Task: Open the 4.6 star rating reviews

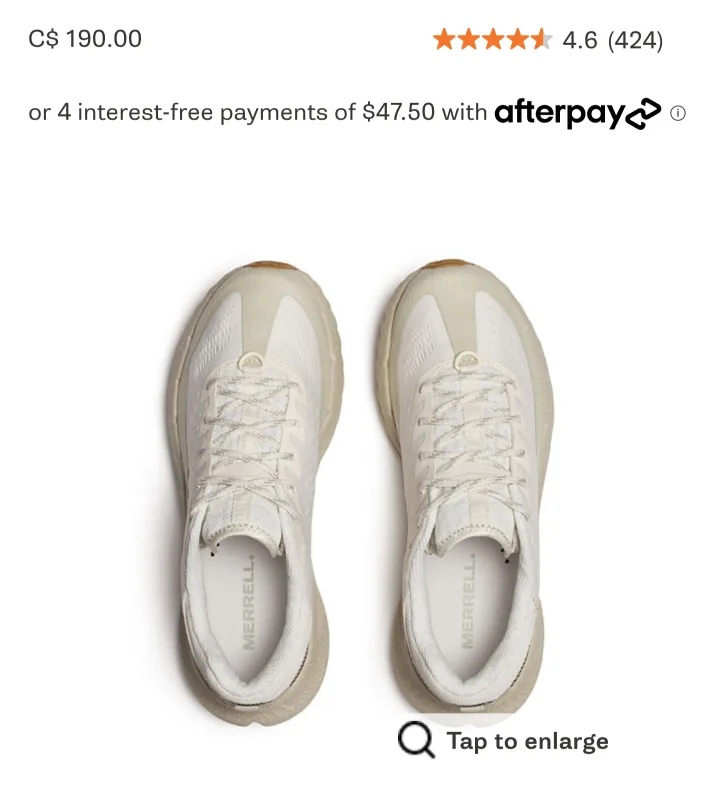Action: point(547,40)
